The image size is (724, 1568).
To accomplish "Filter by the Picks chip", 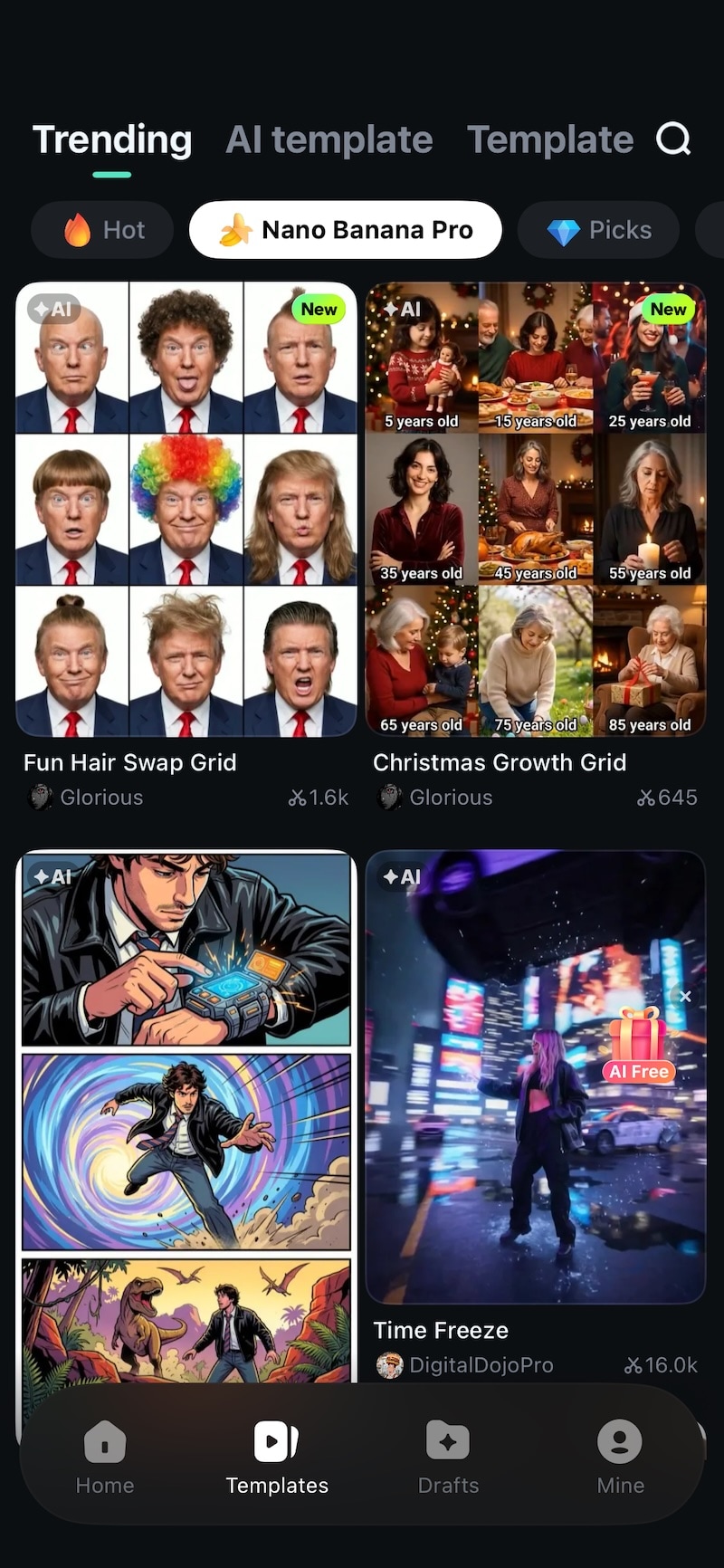I will pyautogui.click(x=598, y=230).
